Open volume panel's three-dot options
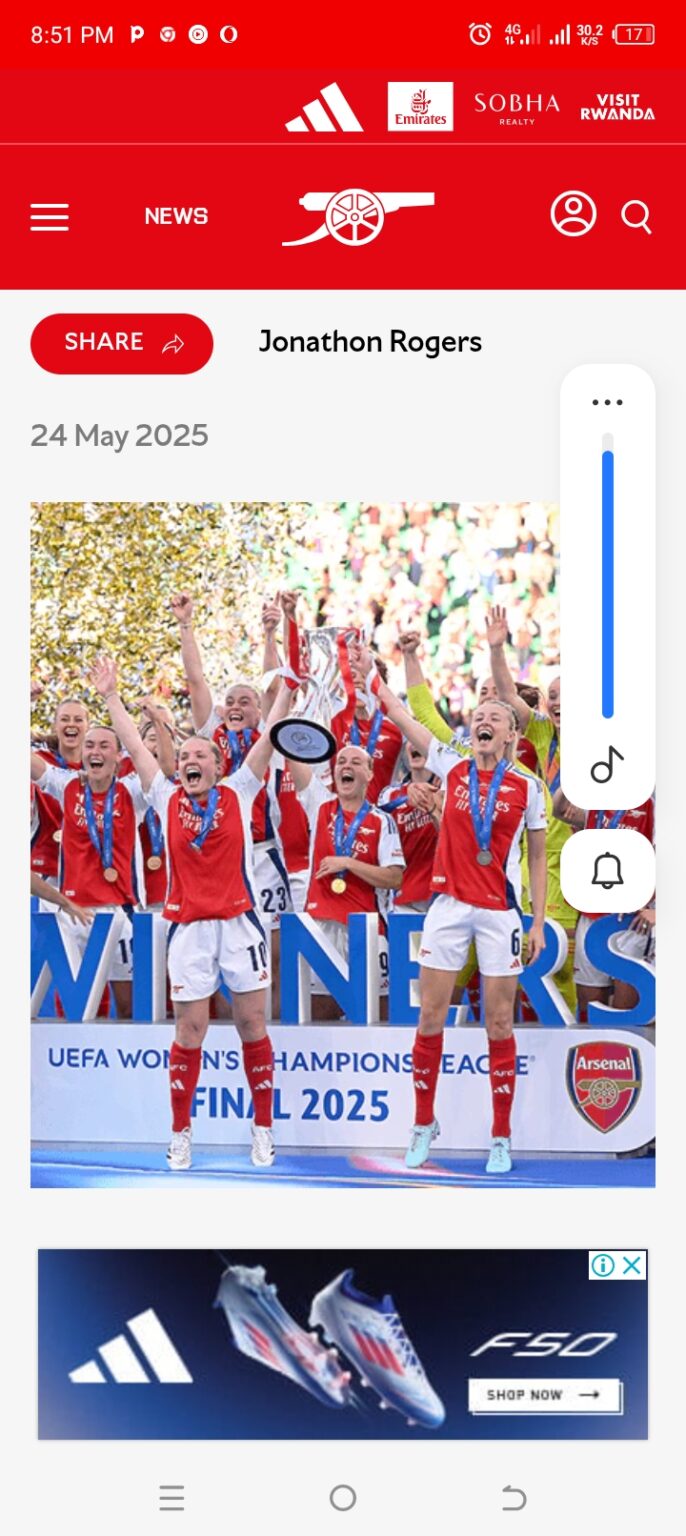 click(x=607, y=403)
